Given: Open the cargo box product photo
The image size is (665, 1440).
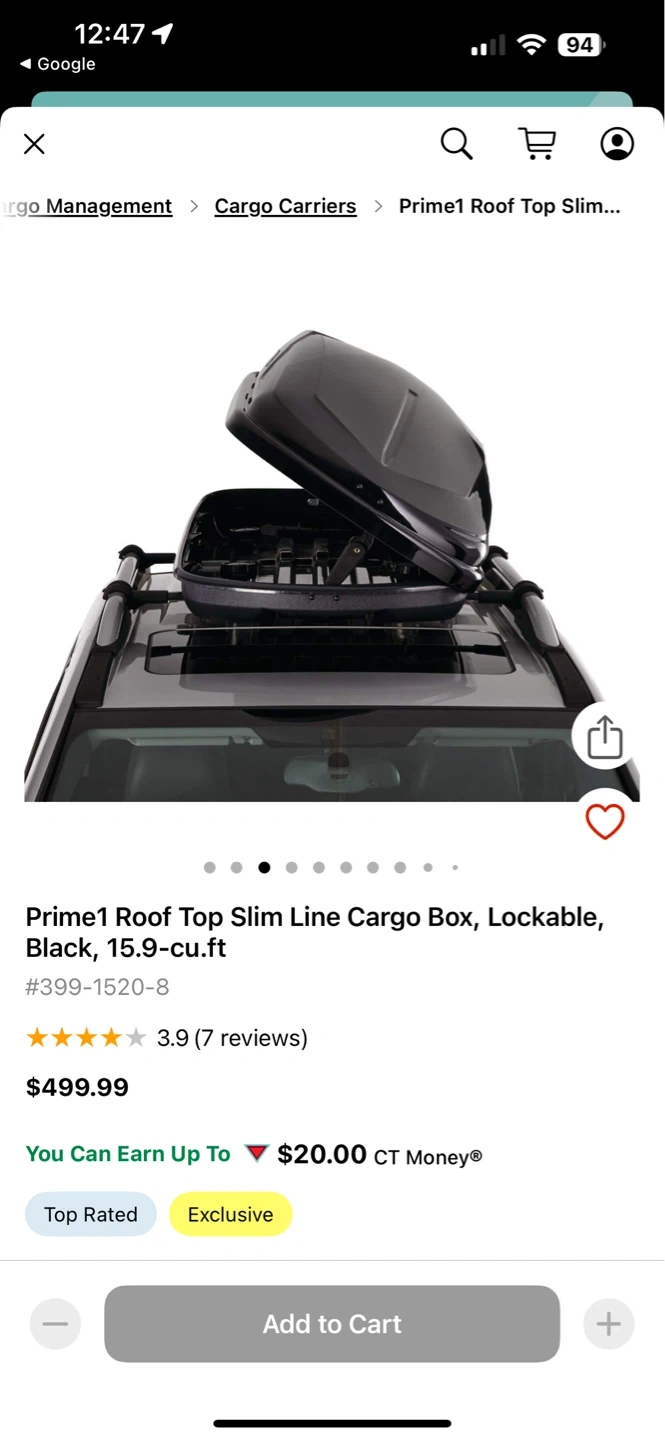Looking at the screenshot, I should click(x=330, y=560).
